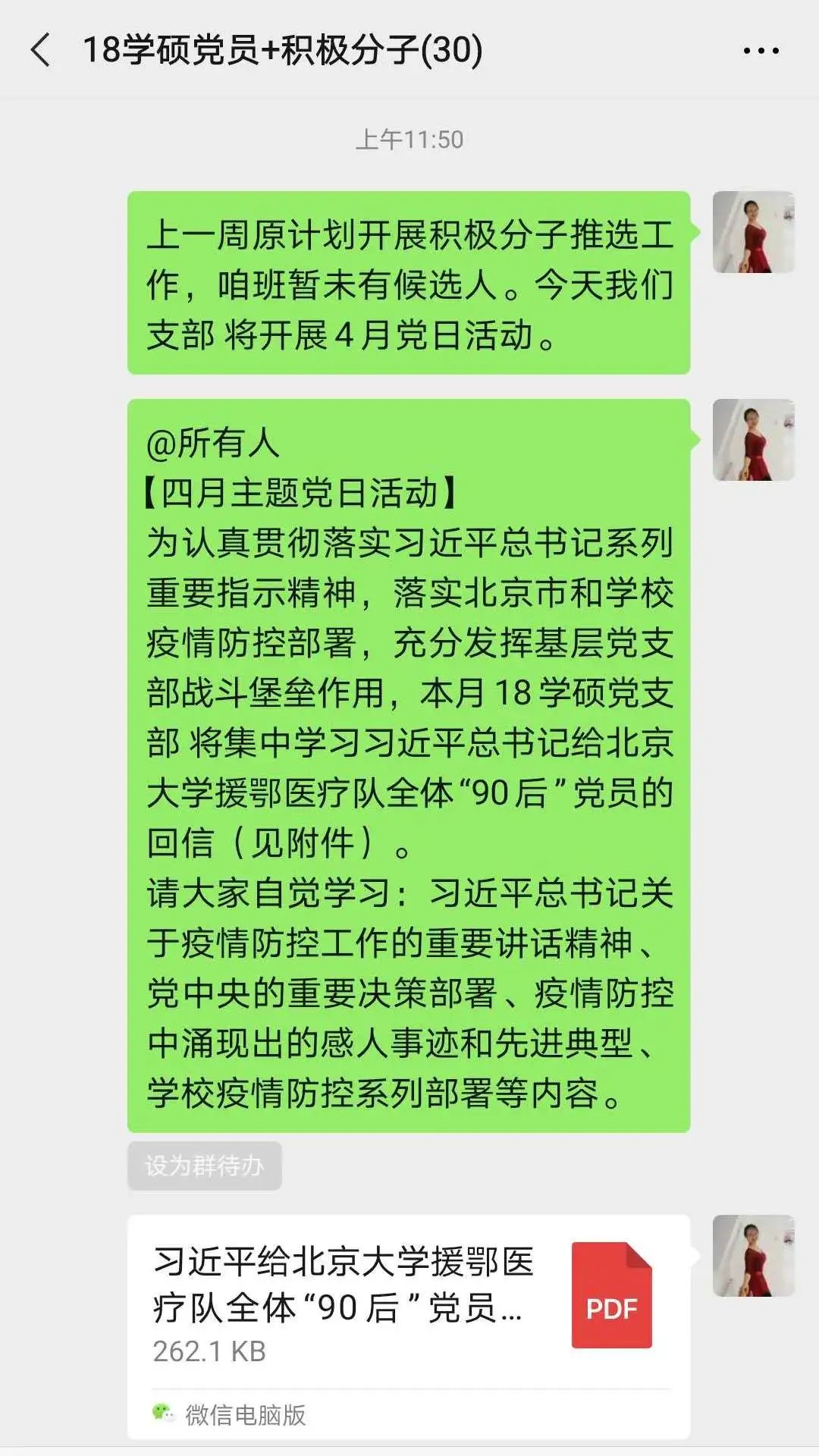The height and width of the screenshot is (1456, 819).
Task: Go back from the group chat
Action: point(41,51)
